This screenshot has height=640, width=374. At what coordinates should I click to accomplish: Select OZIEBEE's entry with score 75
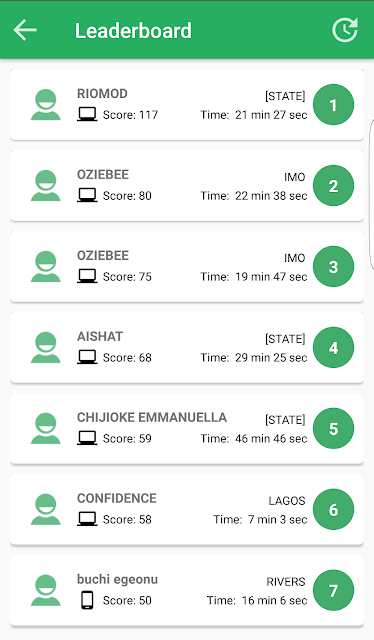point(187,267)
